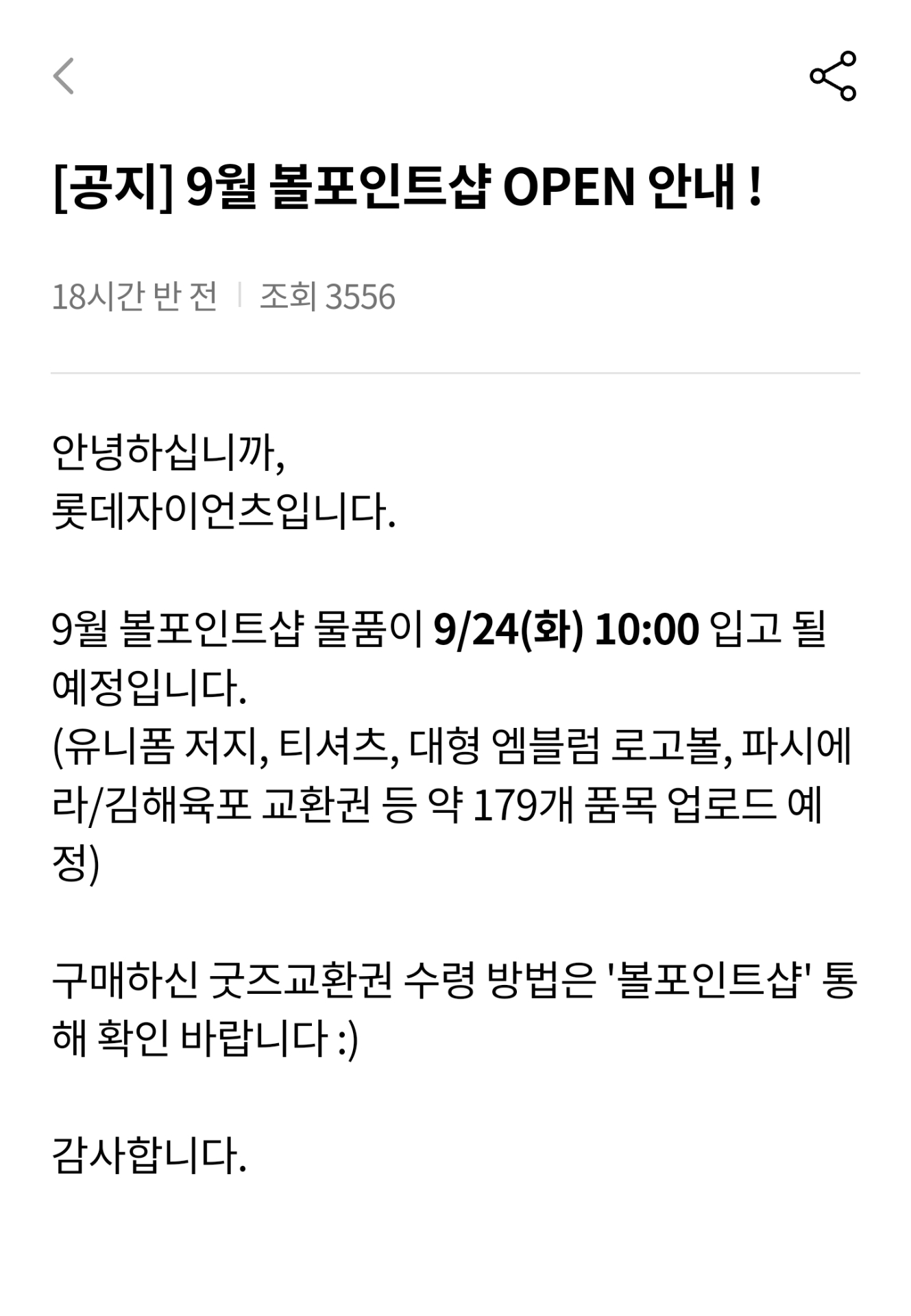Go back using the top-left arrow
The image size is (911, 1316).
pyautogui.click(x=64, y=76)
